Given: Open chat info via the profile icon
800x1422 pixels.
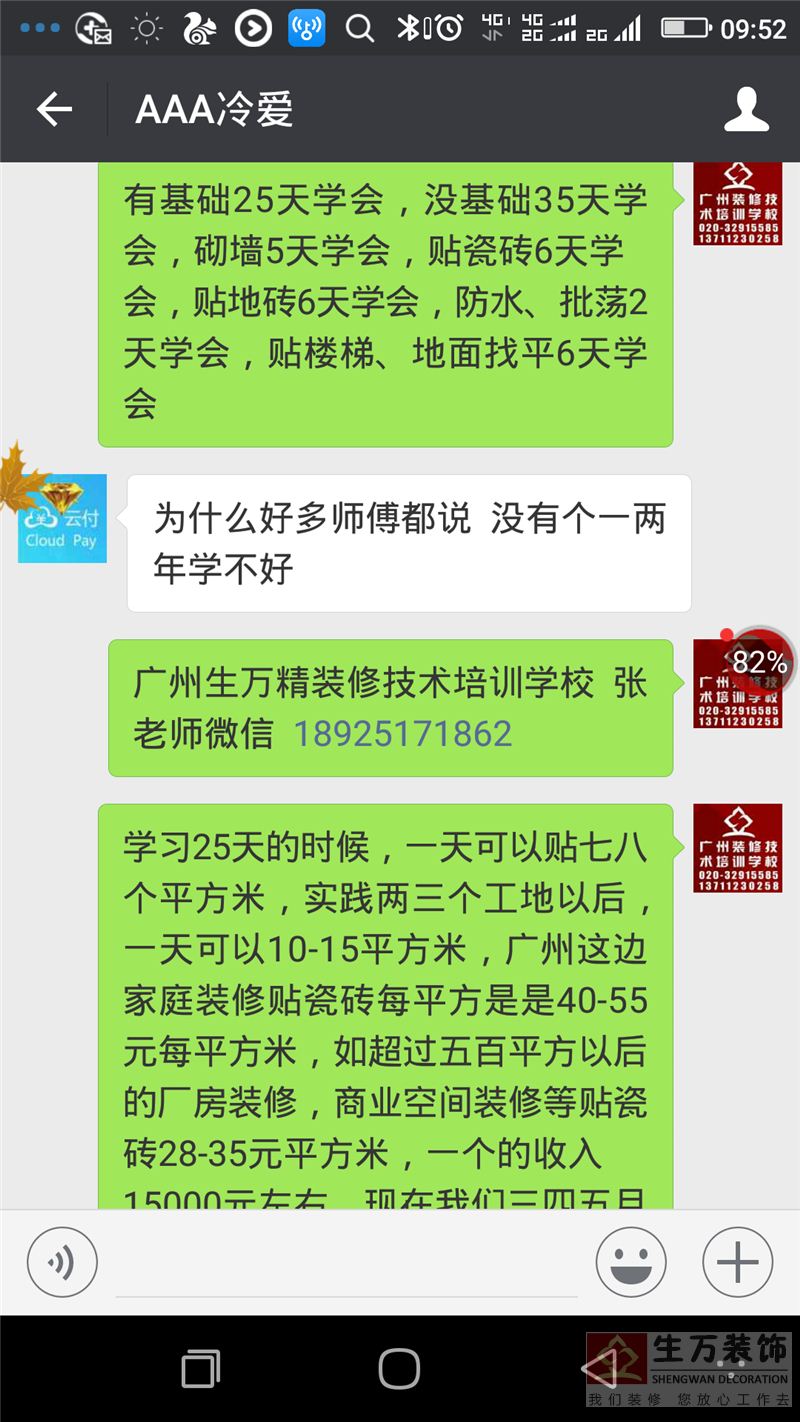Looking at the screenshot, I should (x=746, y=109).
